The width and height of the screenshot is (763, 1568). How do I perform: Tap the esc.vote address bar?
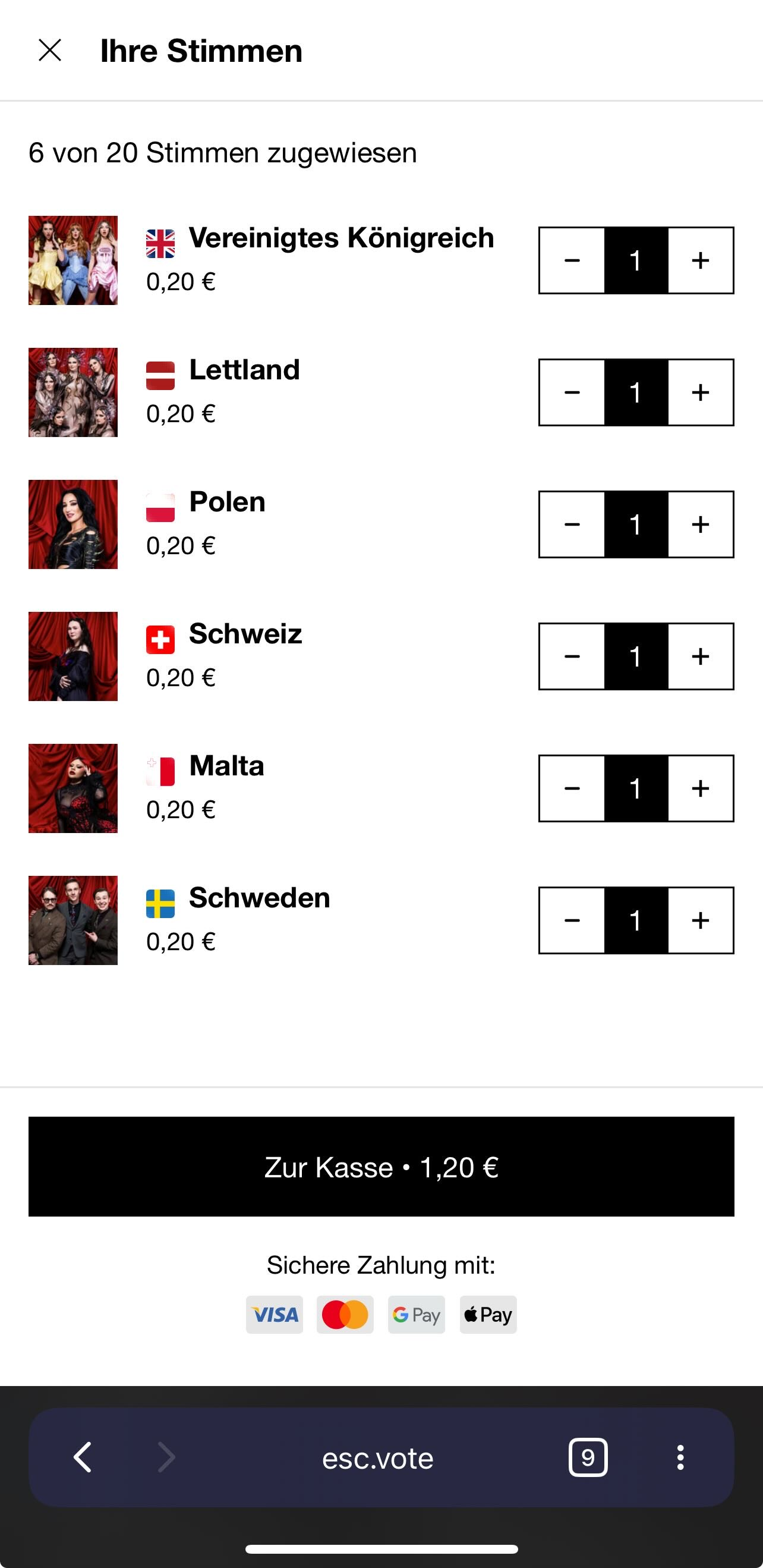coord(377,1459)
